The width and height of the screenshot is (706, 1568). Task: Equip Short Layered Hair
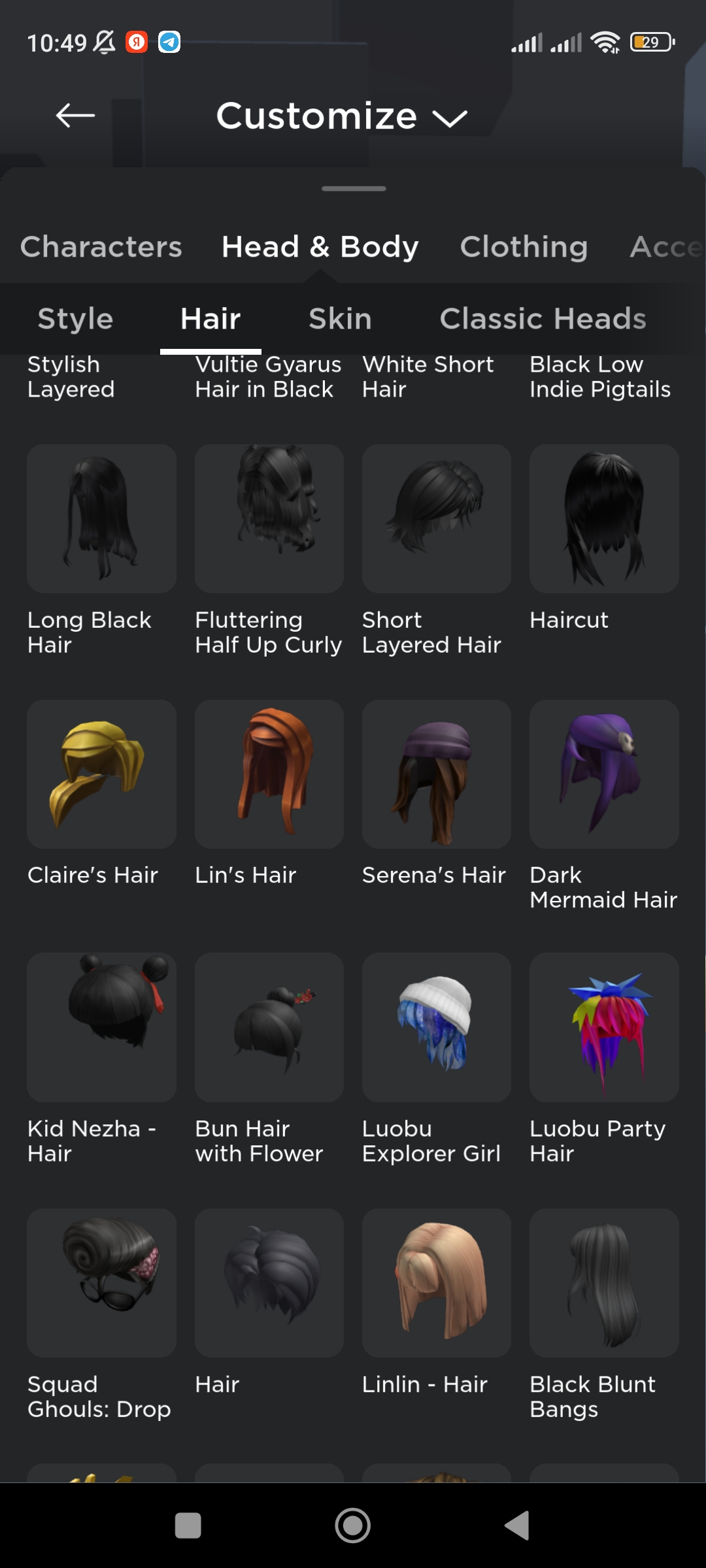coord(436,519)
